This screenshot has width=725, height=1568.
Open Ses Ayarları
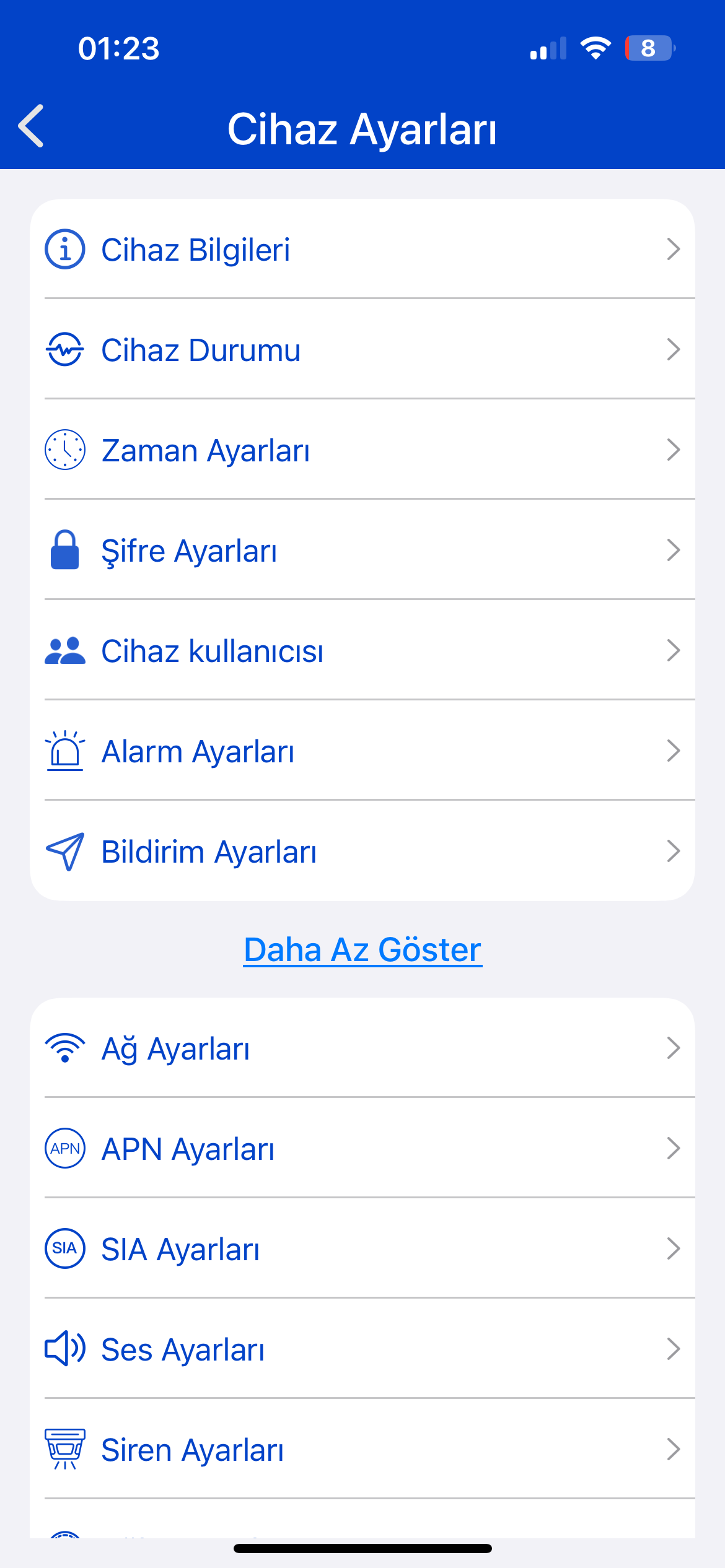pos(362,1349)
